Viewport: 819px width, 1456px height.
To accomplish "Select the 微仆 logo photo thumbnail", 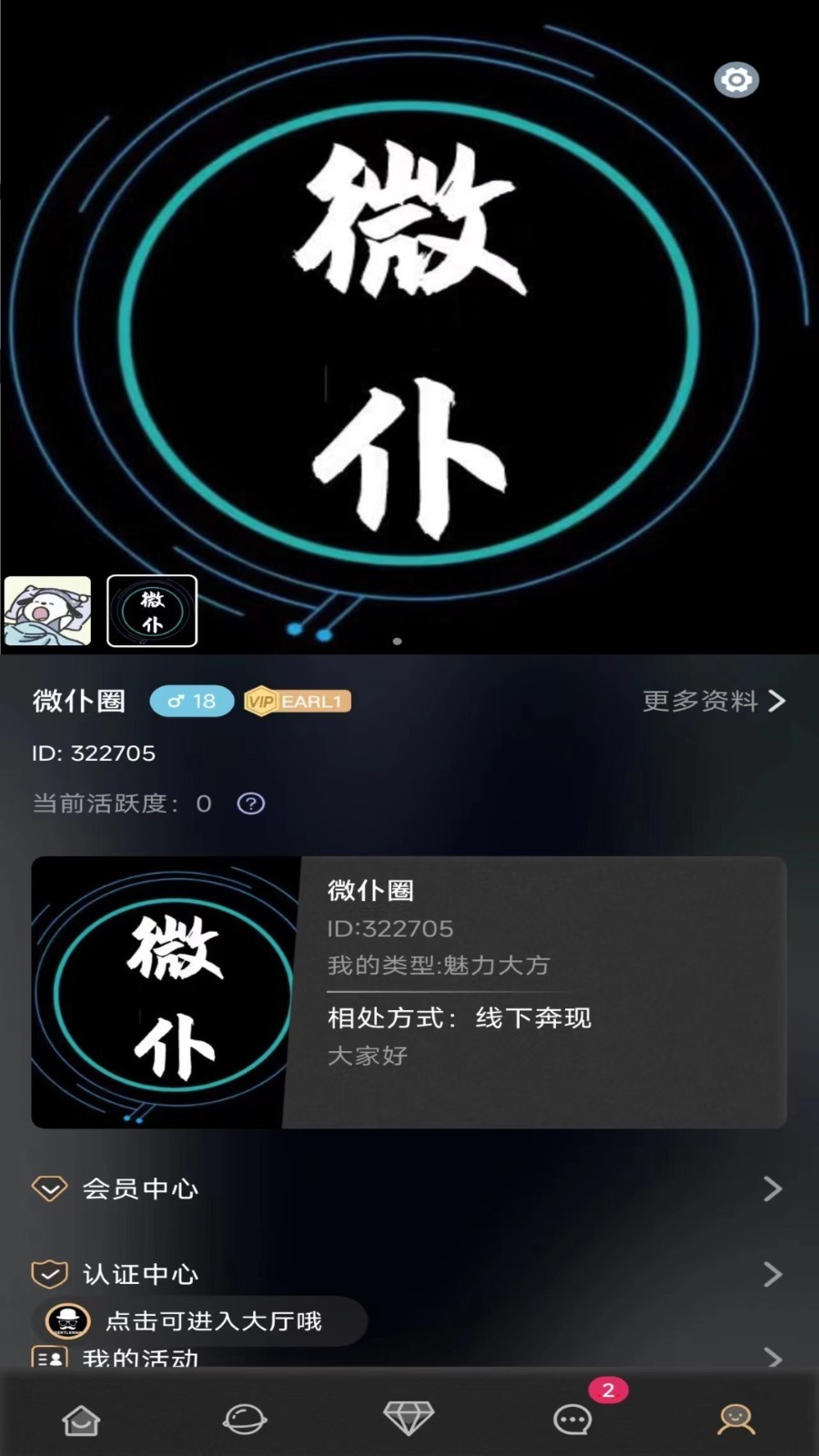I will tap(152, 611).
